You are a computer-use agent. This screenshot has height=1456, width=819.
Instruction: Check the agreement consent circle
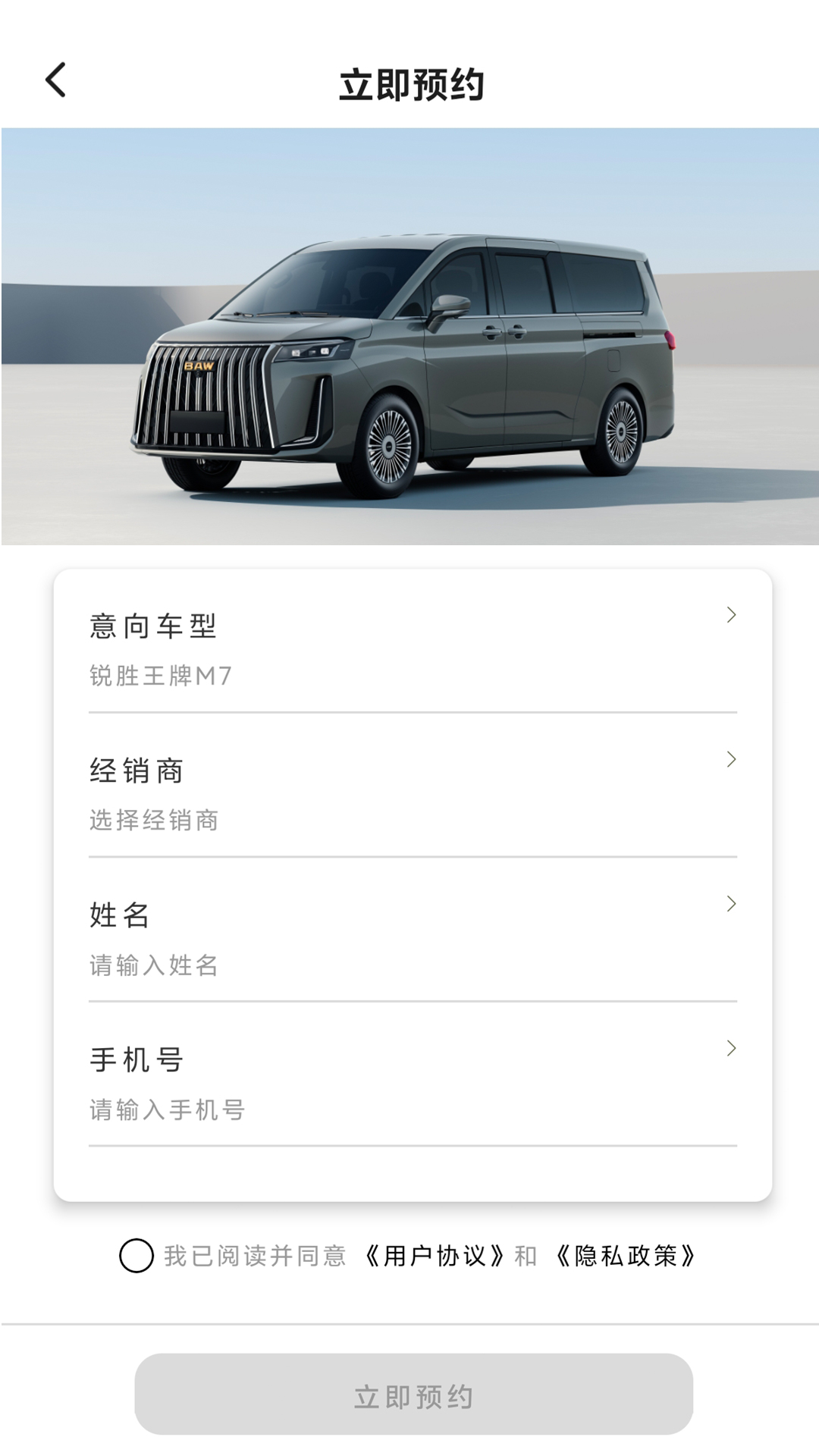(x=136, y=1255)
